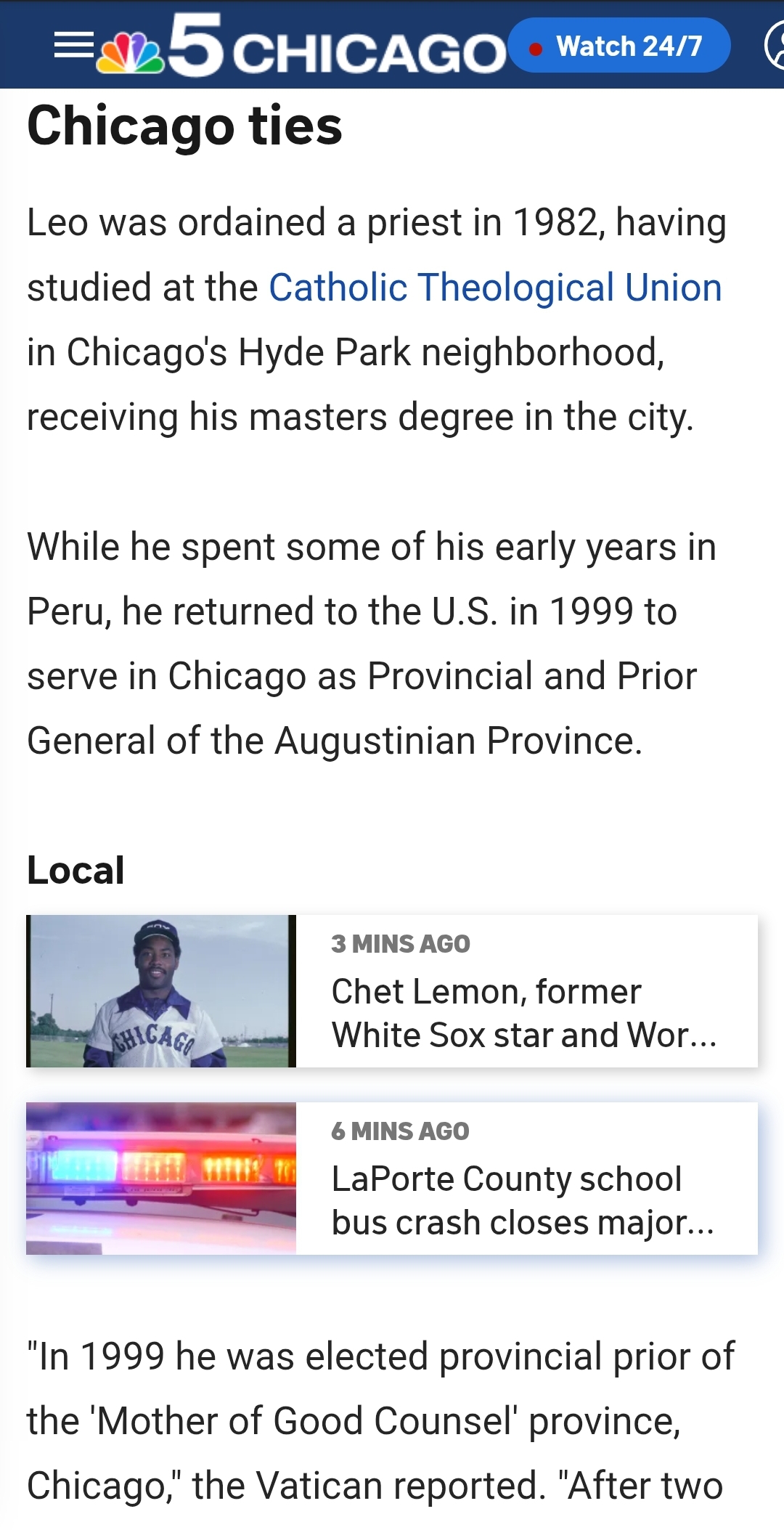Screen dimensions: 784x1530
Task: Tap the Watch 24/7 button
Action: pyautogui.click(x=619, y=46)
